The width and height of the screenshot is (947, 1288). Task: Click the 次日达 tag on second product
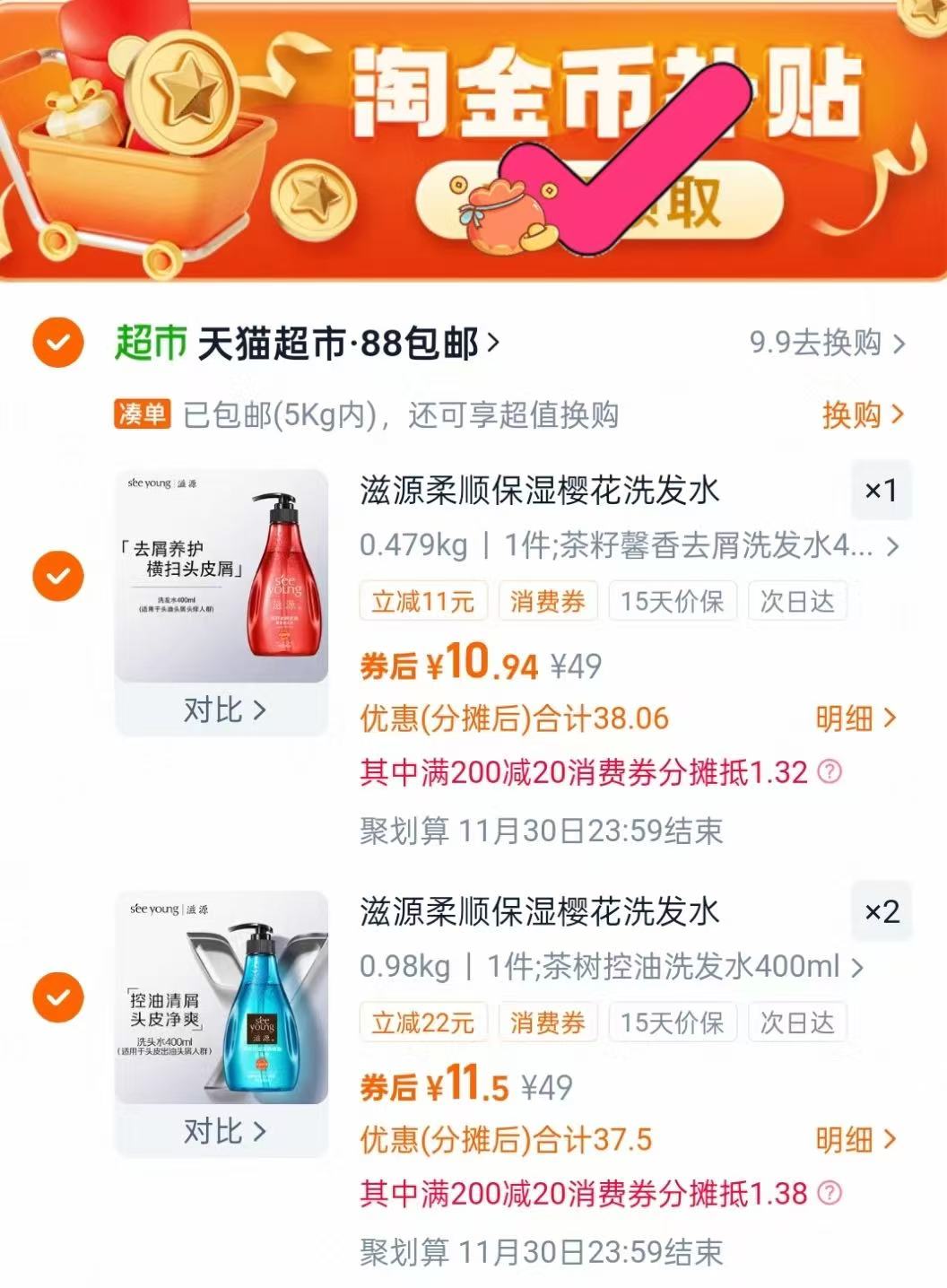[798, 1022]
